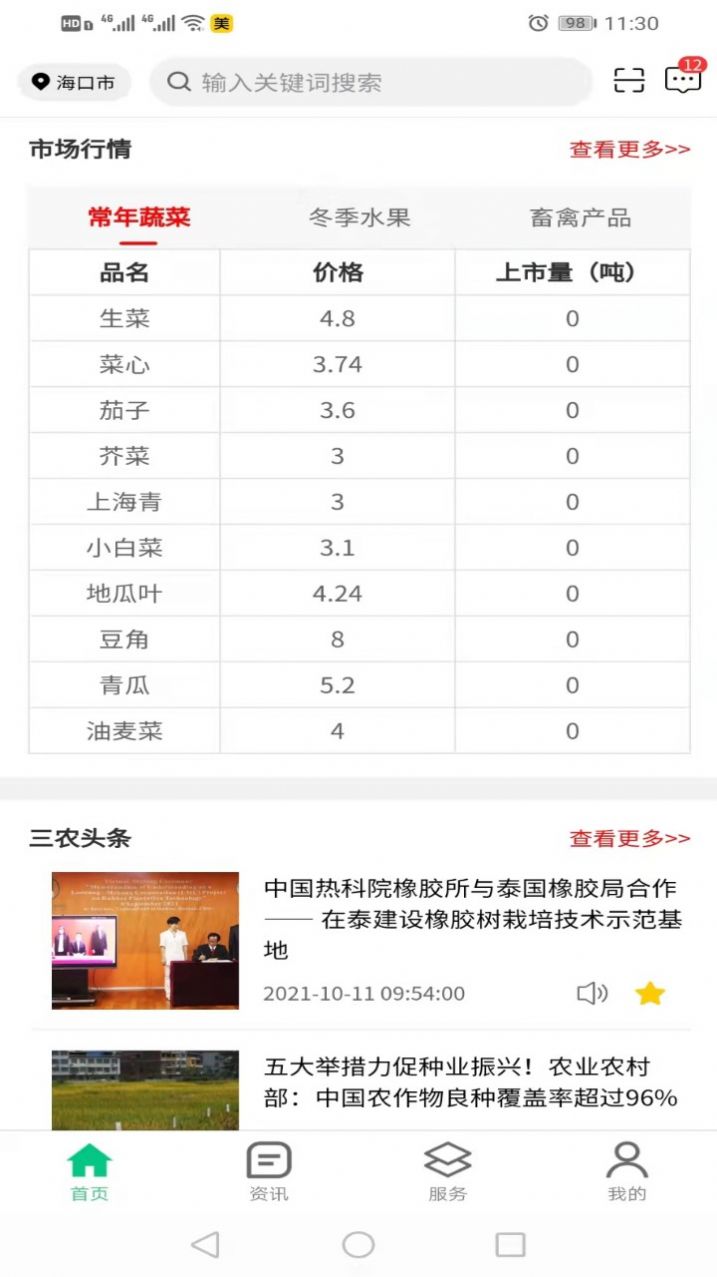This screenshot has width=717, height=1277.
Task: Select the 常年蔬菜 tab
Action: point(139,218)
